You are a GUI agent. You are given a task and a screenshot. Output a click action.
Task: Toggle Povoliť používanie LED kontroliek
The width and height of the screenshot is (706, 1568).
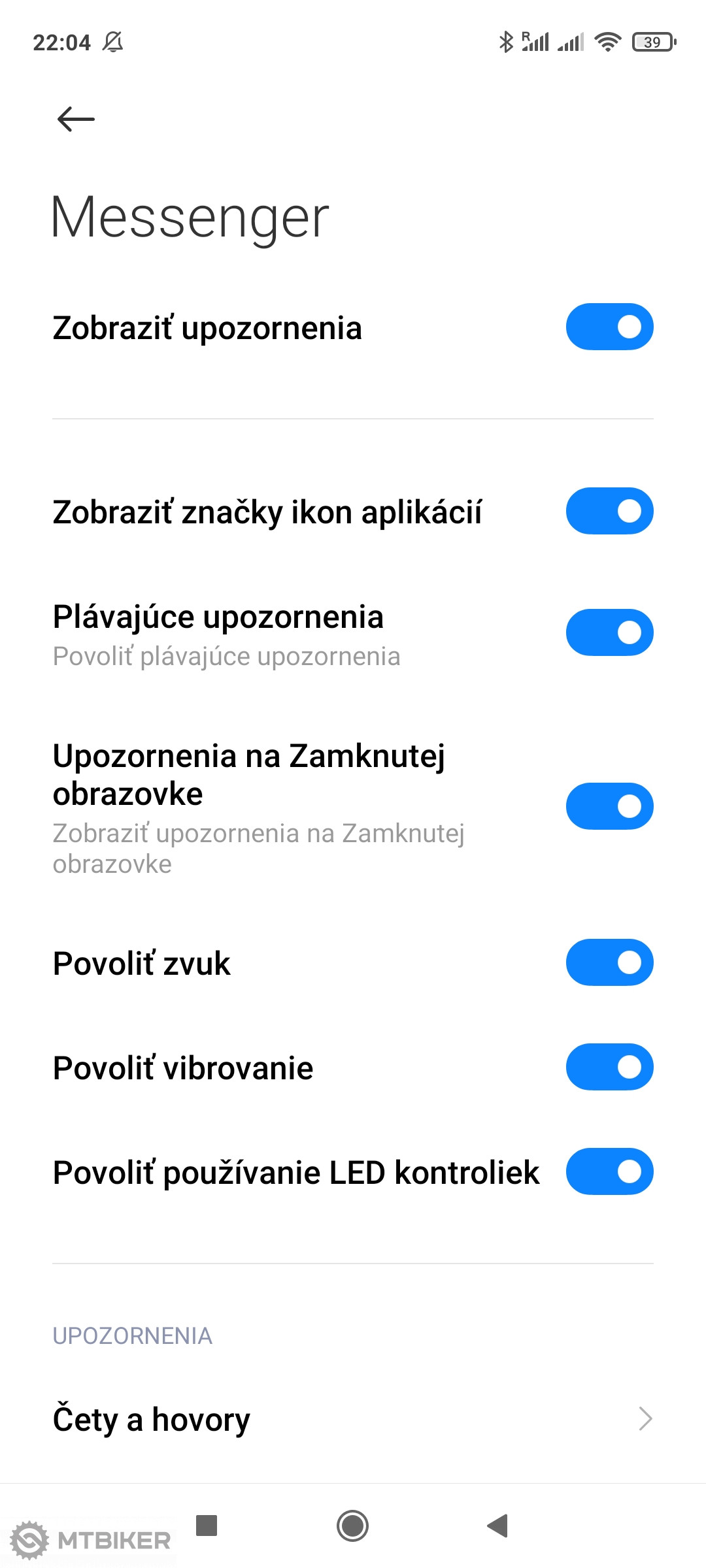pos(609,1171)
